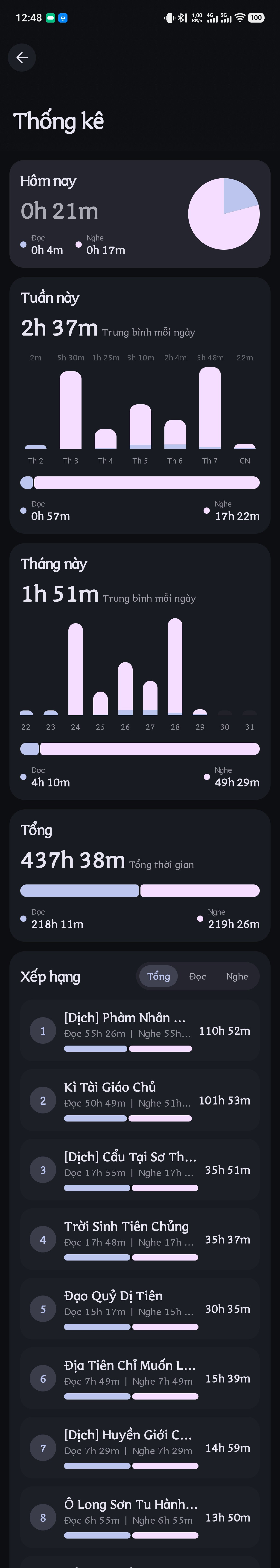280x1568 pixels.
Task: Open [Dịch] Cẩu Tại Sơ Th... entry
Action: [140, 1169]
